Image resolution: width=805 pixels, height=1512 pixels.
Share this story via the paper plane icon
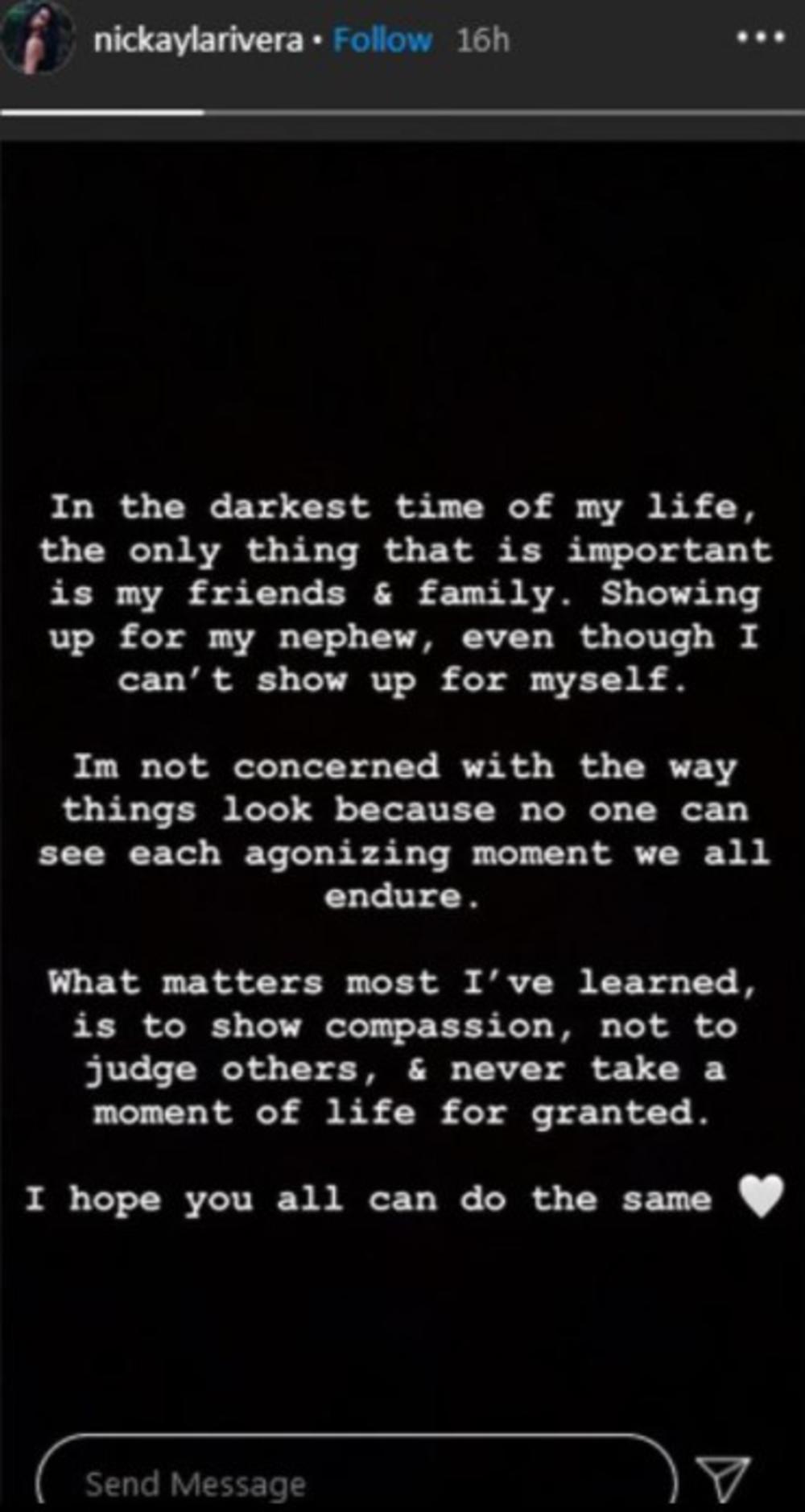click(724, 1478)
